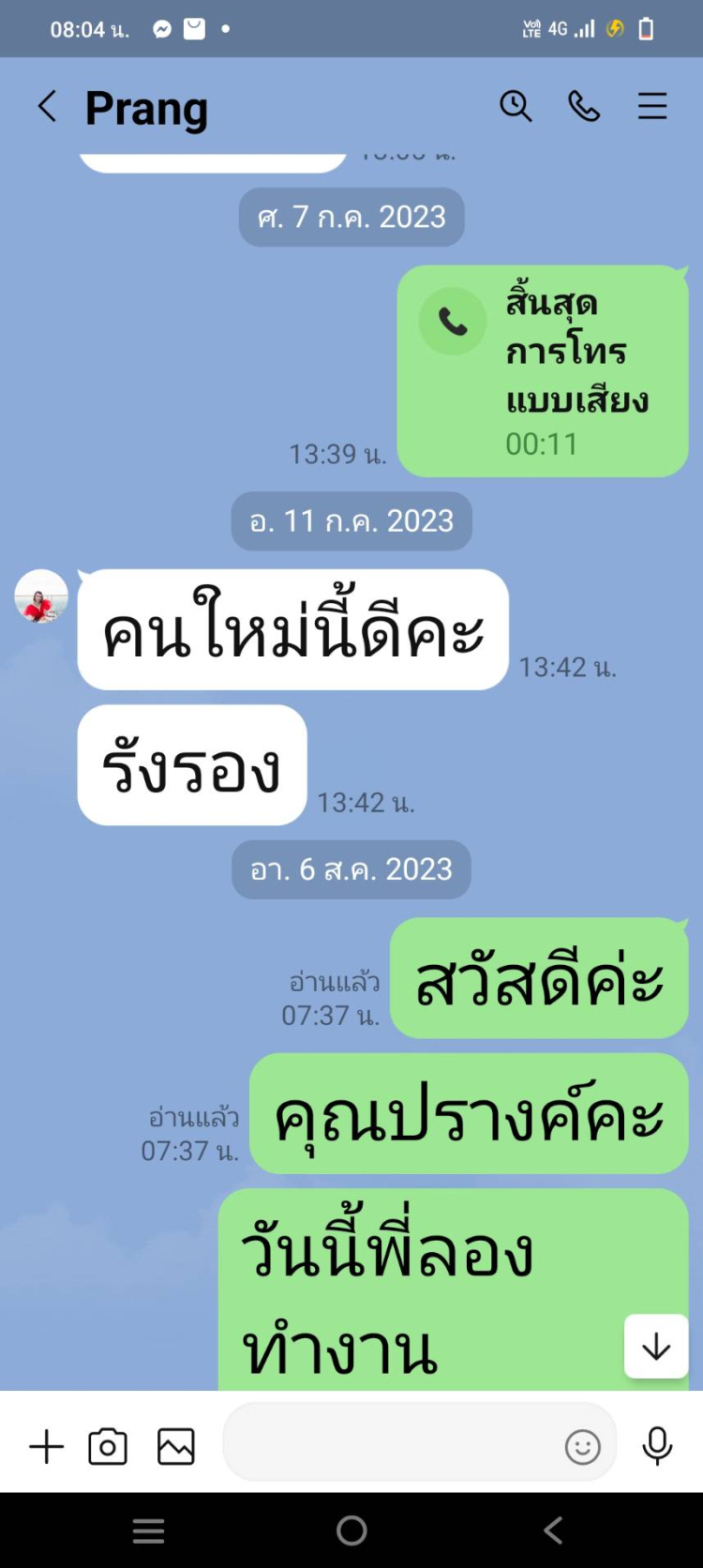Open the plus attachment menu
This screenshot has height=1568, width=703.
[x=47, y=1446]
